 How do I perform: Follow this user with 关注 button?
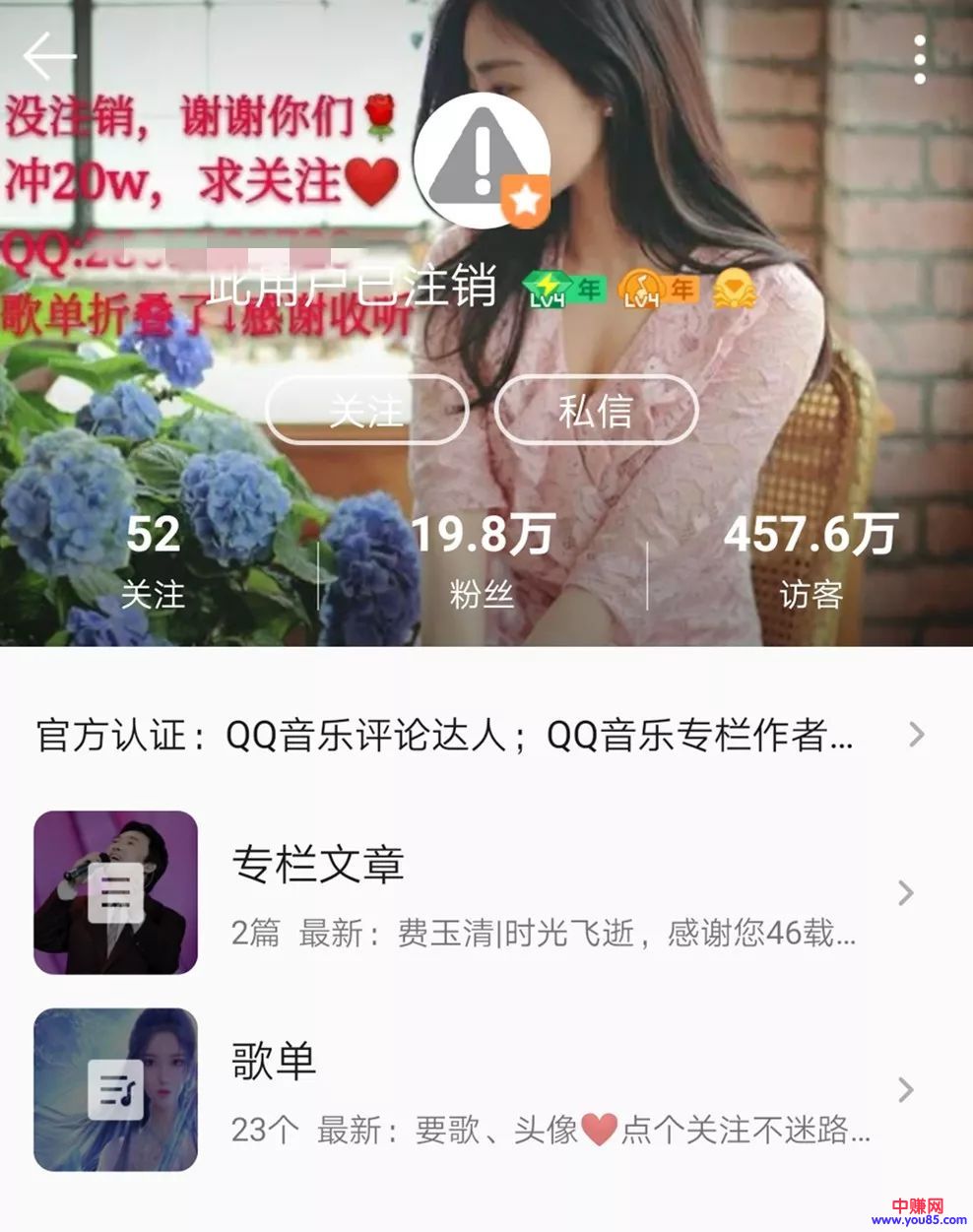point(366,410)
